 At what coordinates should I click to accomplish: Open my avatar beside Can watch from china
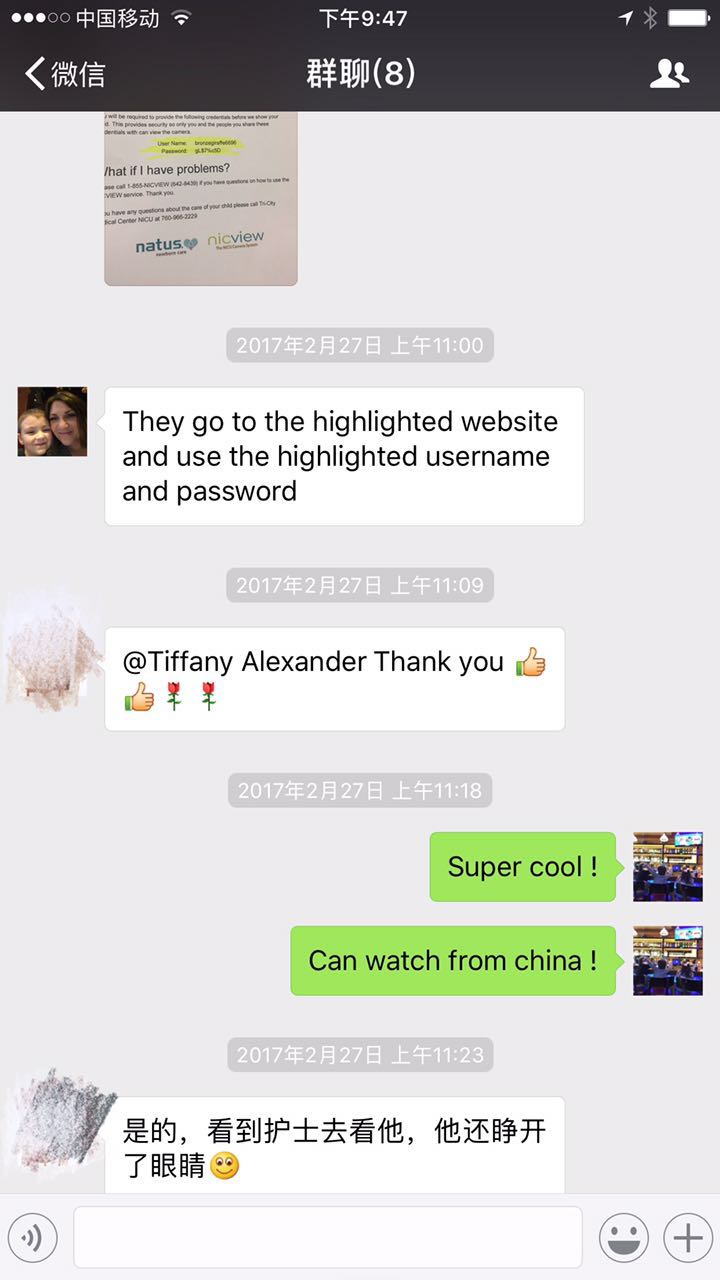pyautogui.click(x=667, y=960)
